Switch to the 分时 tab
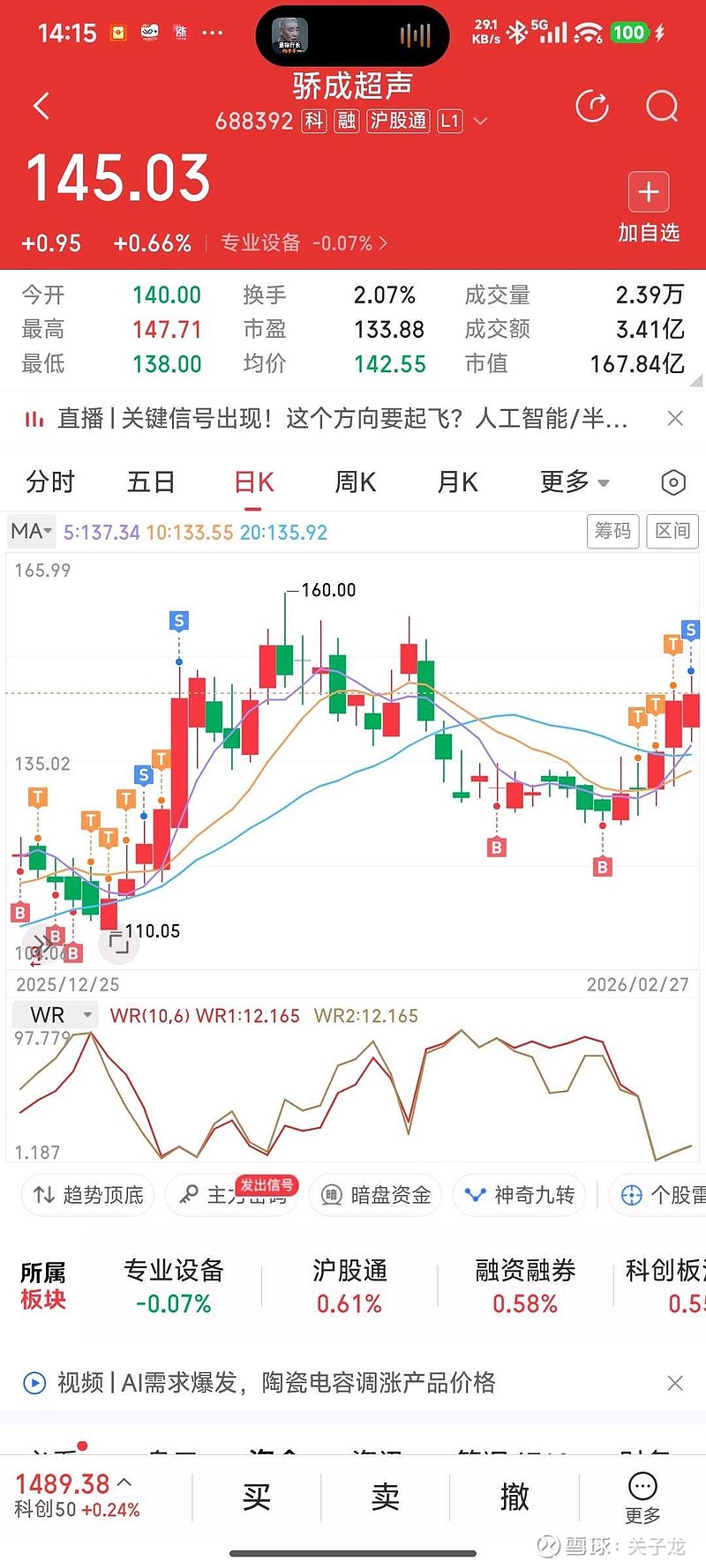Viewport: 706px width, 1568px height. [49, 482]
